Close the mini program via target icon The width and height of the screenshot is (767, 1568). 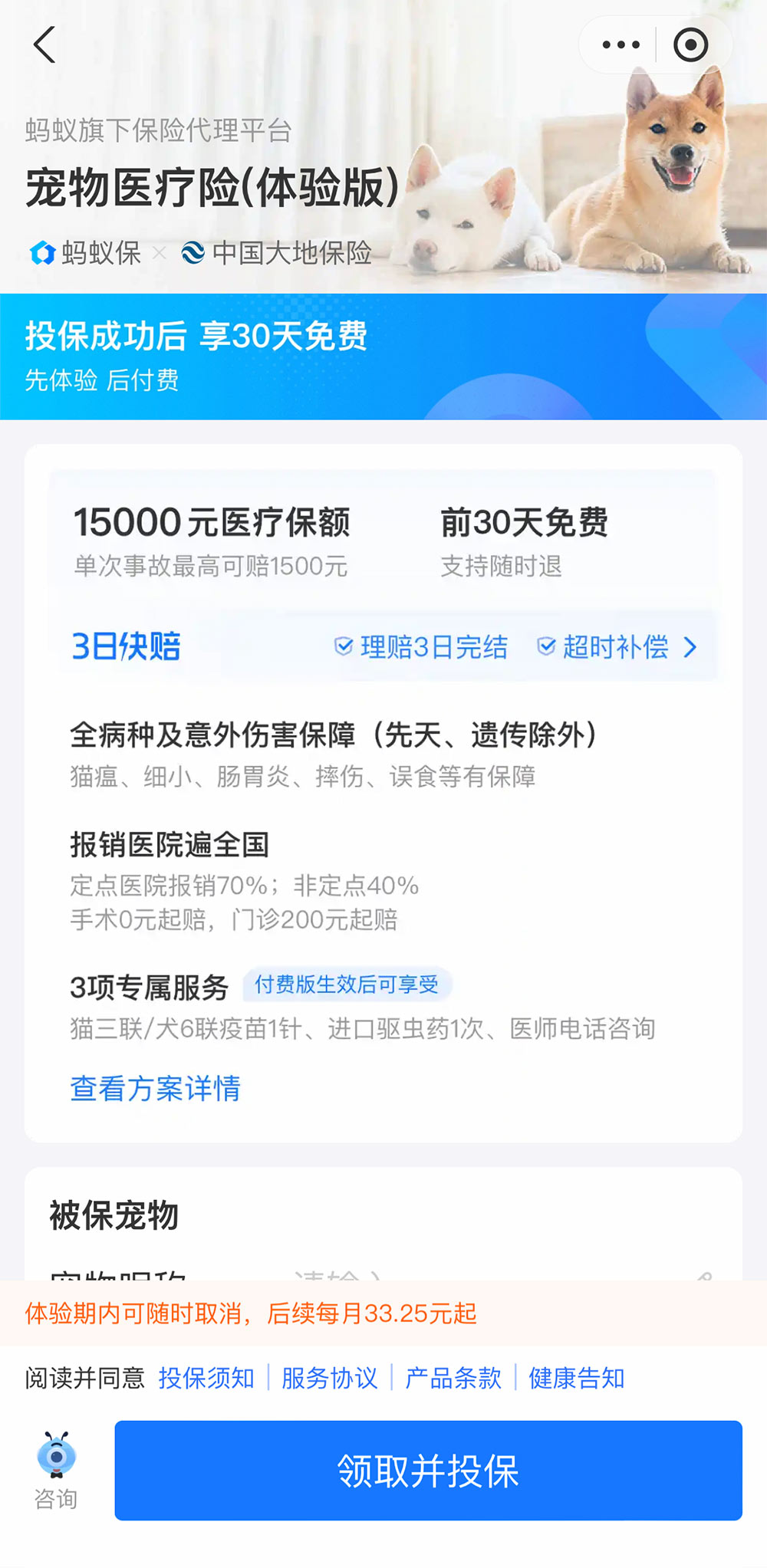pos(690,44)
